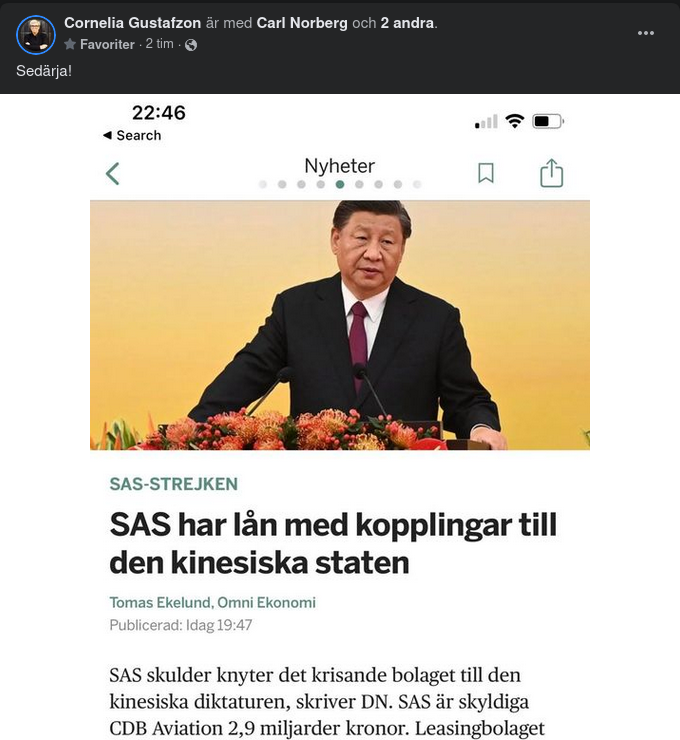Open the post via '2 tim' timestamp
Screen dimensions: 680x740
pos(159,44)
